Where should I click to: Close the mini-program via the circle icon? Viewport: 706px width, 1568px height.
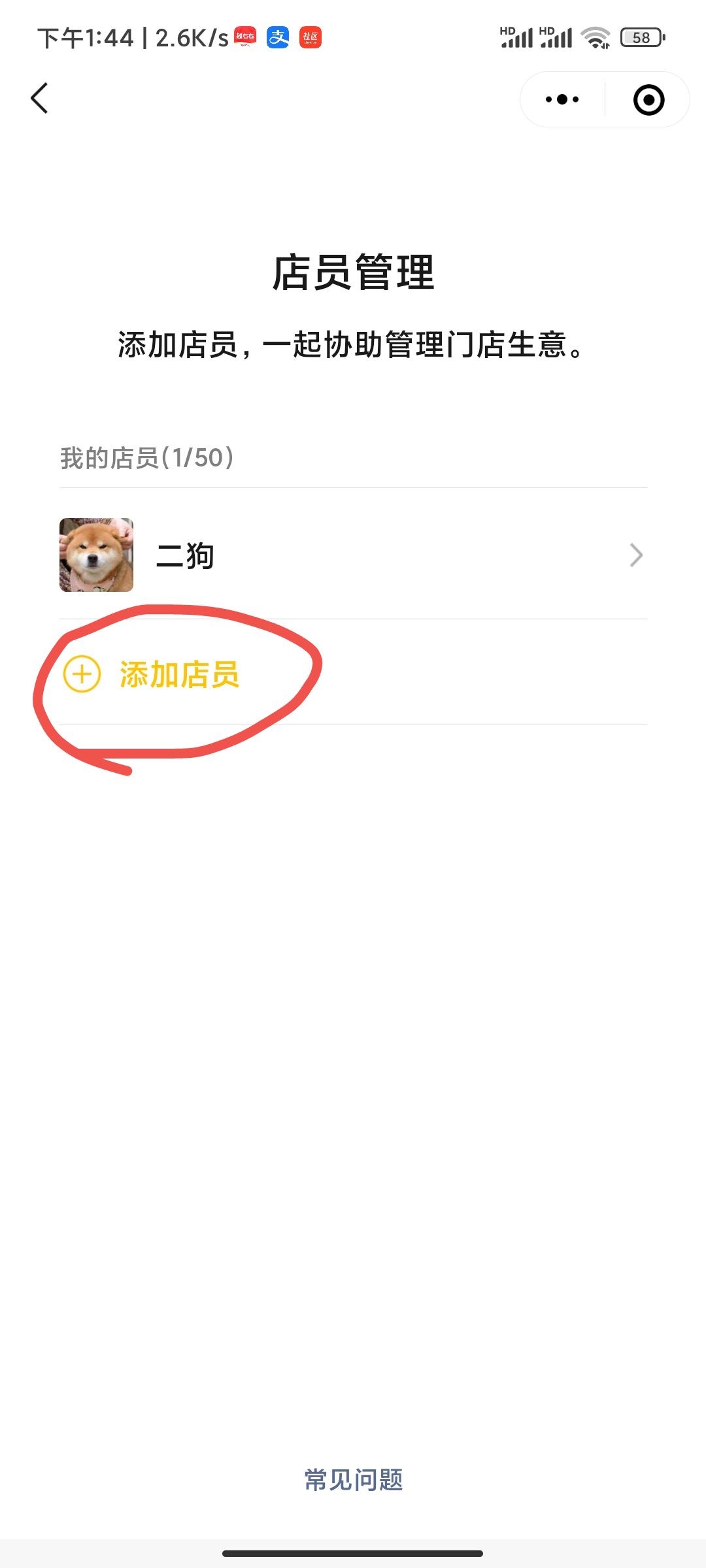648,100
